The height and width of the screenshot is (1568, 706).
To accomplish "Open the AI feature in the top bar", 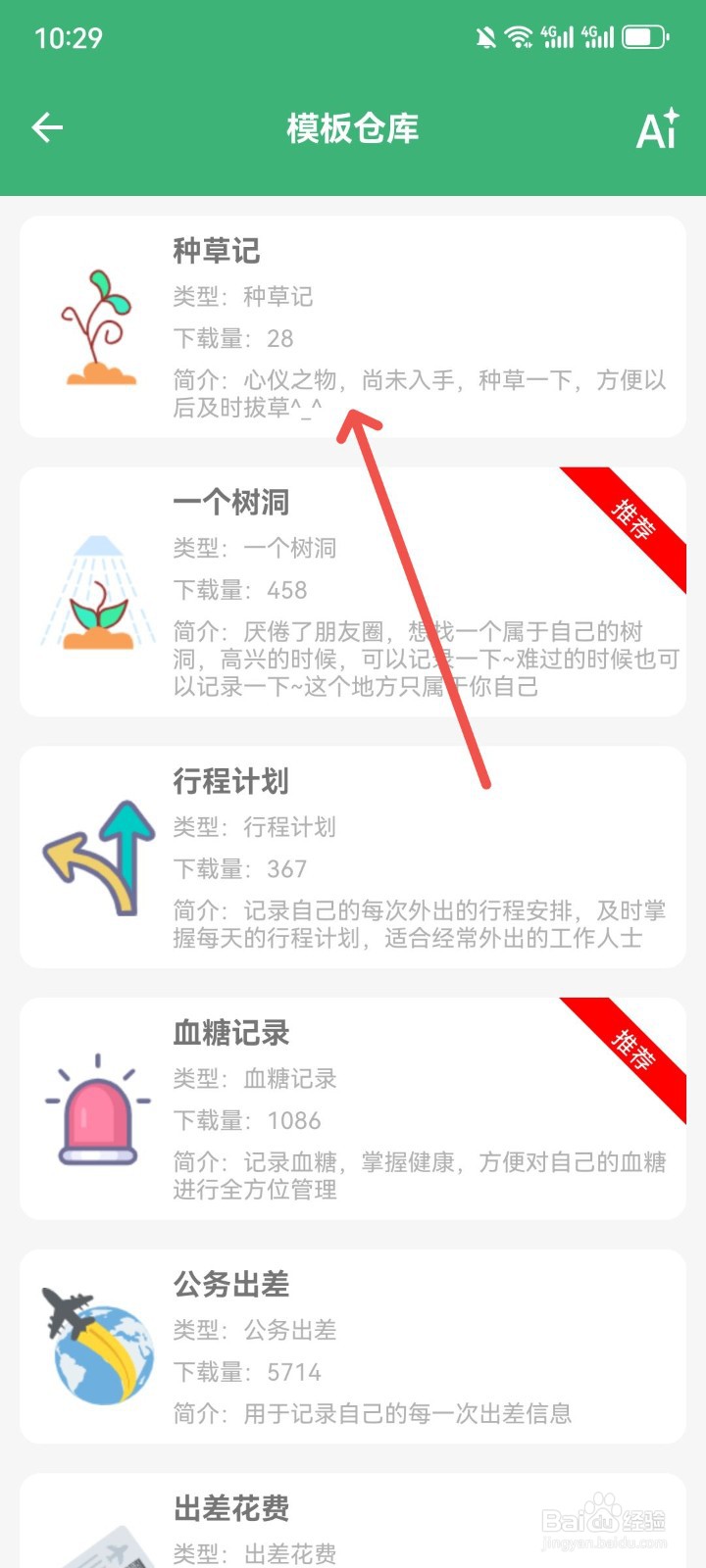I will pos(655,130).
